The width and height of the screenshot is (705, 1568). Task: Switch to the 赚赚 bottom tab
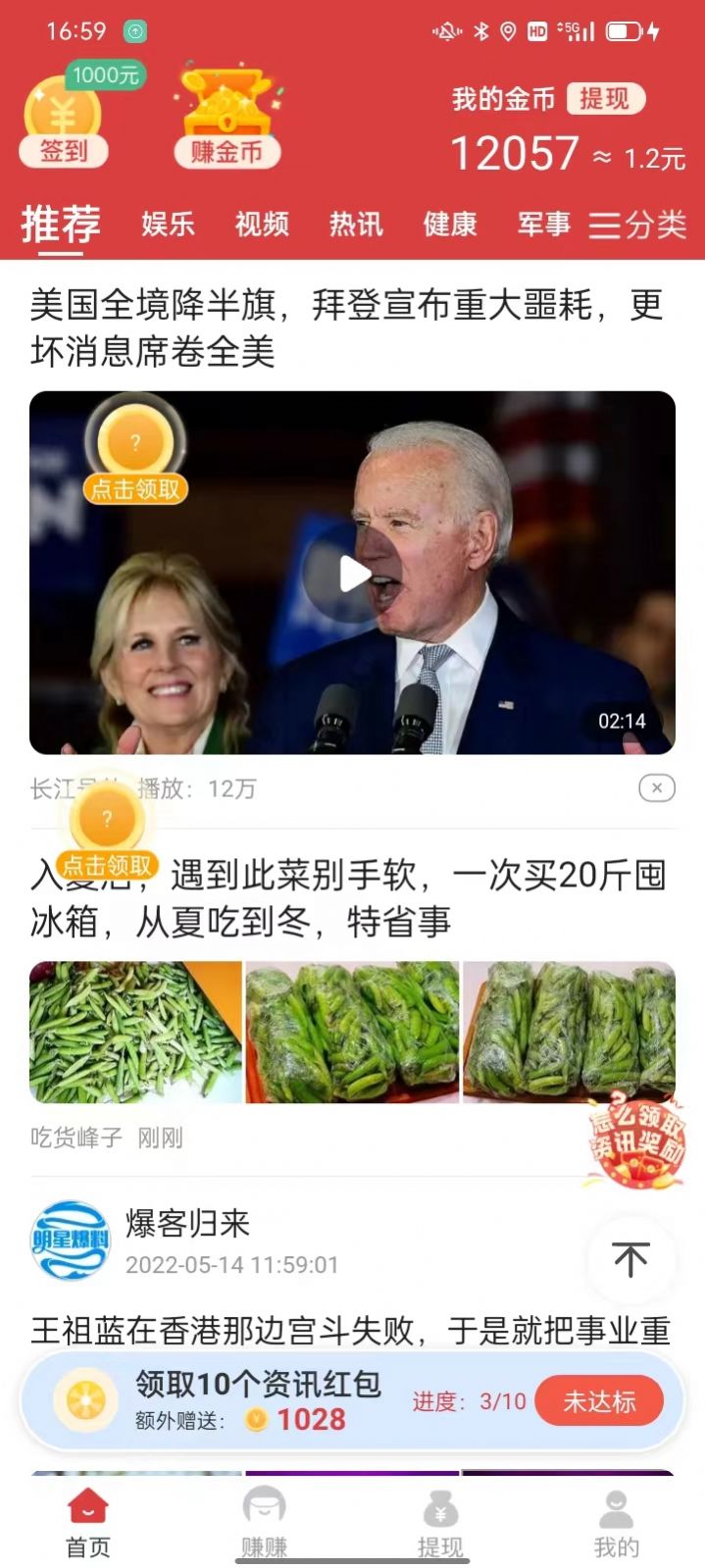pyautogui.click(x=264, y=1521)
